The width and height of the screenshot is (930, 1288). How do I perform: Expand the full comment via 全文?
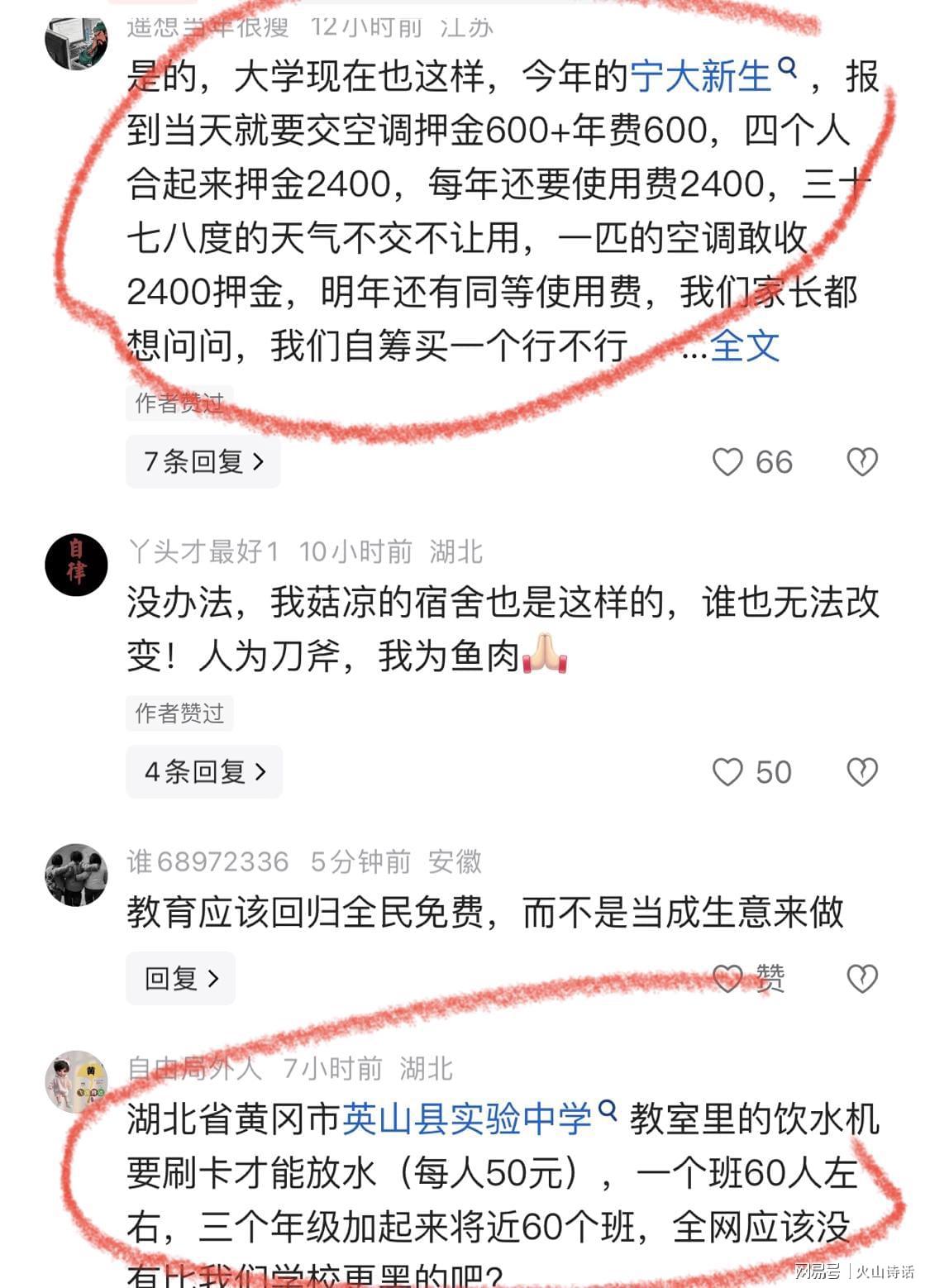point(744,346)
